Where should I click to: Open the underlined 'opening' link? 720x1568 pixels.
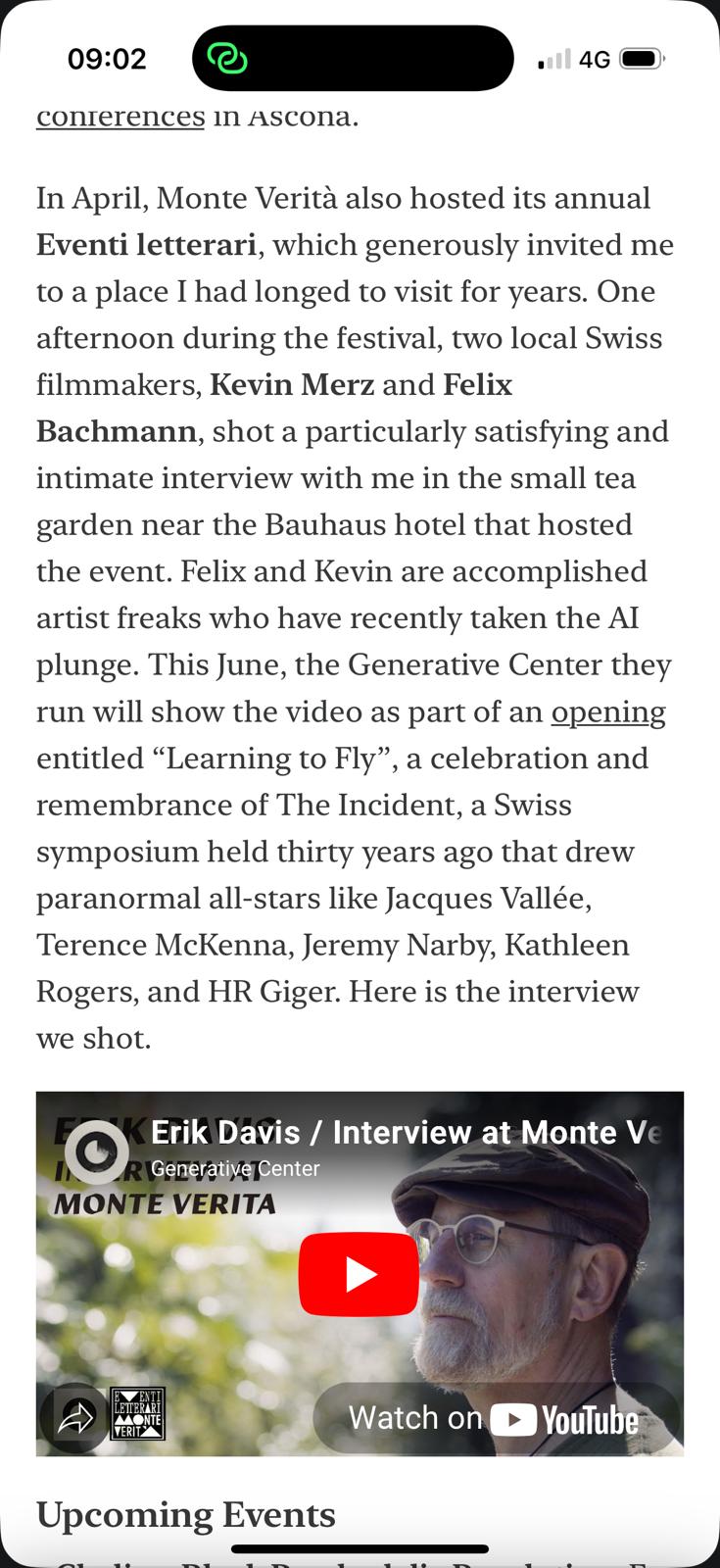(x=607, y=711)
